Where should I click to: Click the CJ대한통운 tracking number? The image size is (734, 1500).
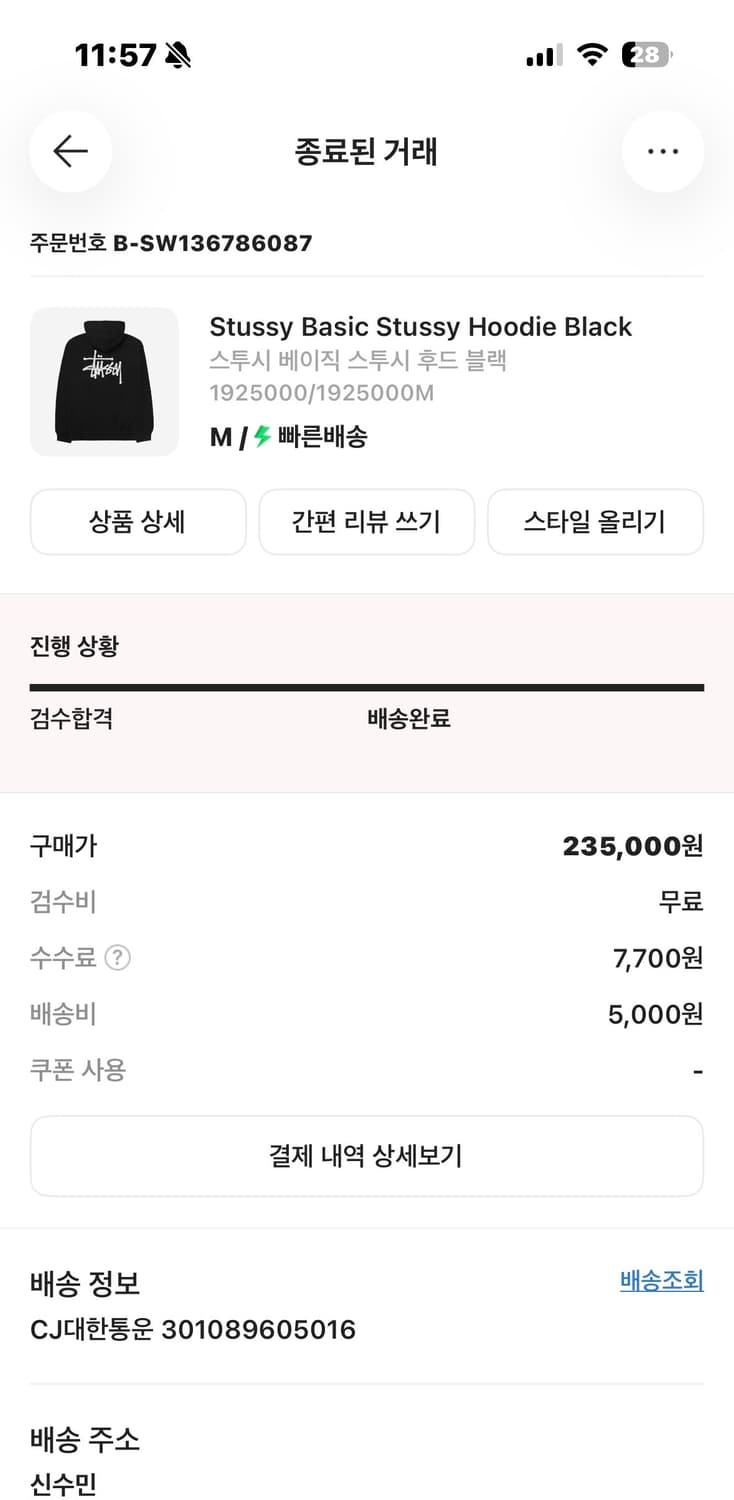190,1329
